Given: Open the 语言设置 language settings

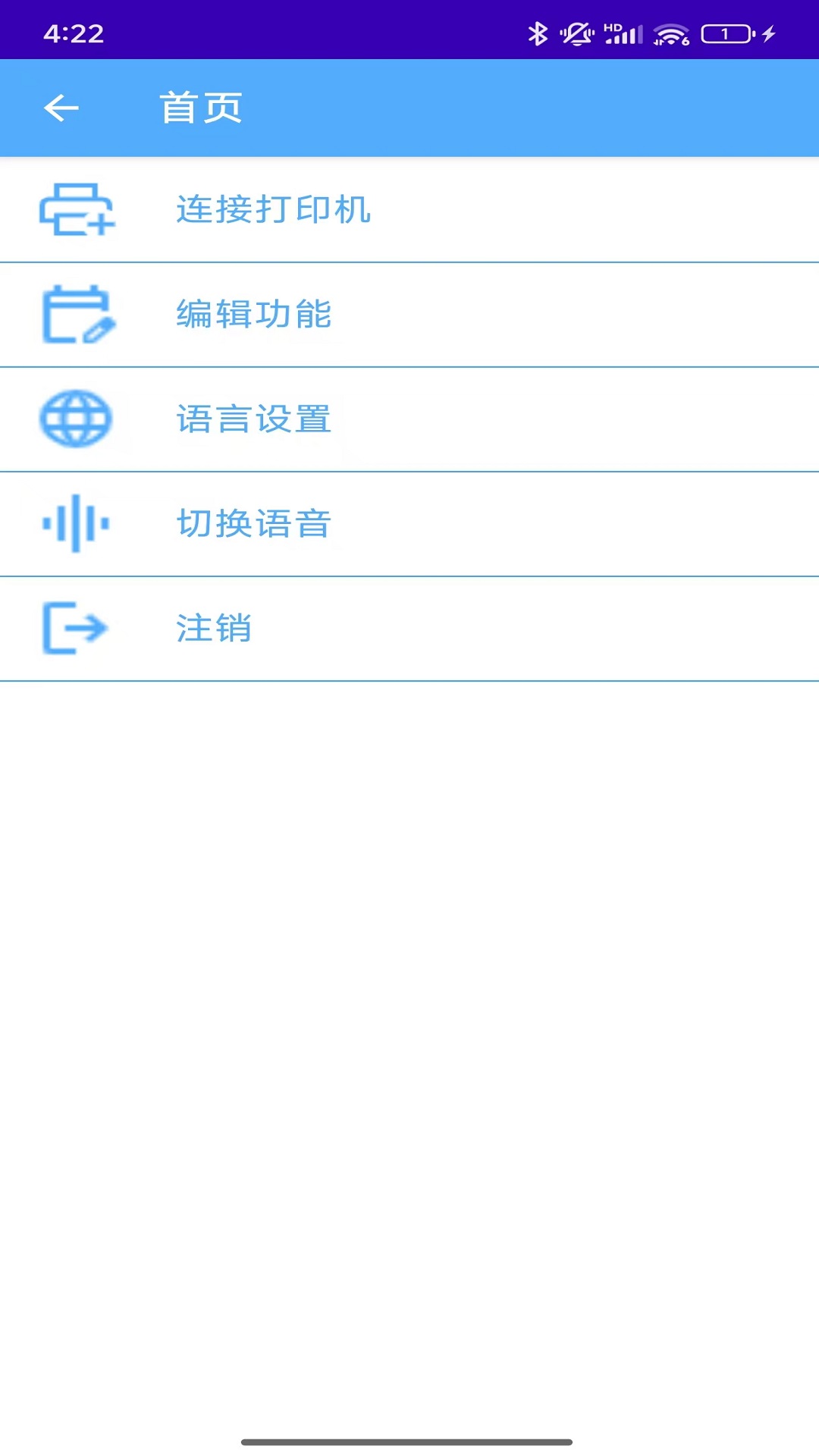Looking at the screenshot, I should tap(254, 419).
